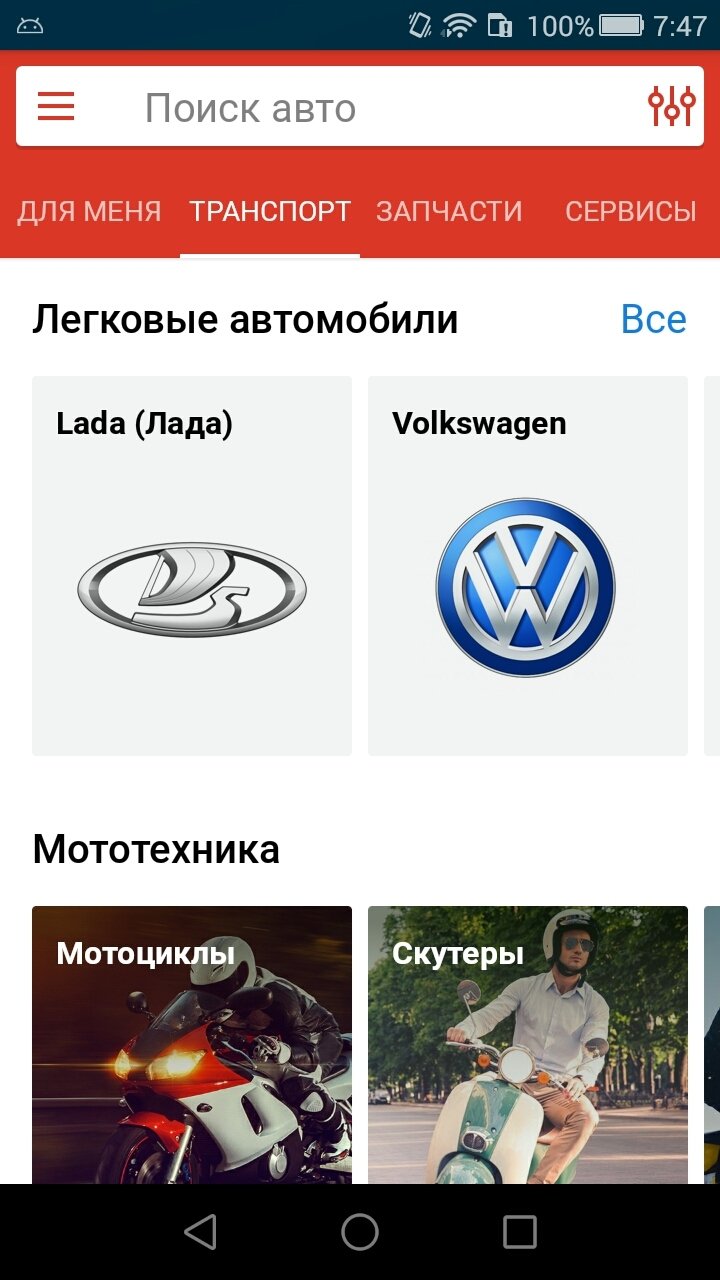Switch to the 'Запчасти' tab
Screen dimensions: 720x1280
pos(449,212)
